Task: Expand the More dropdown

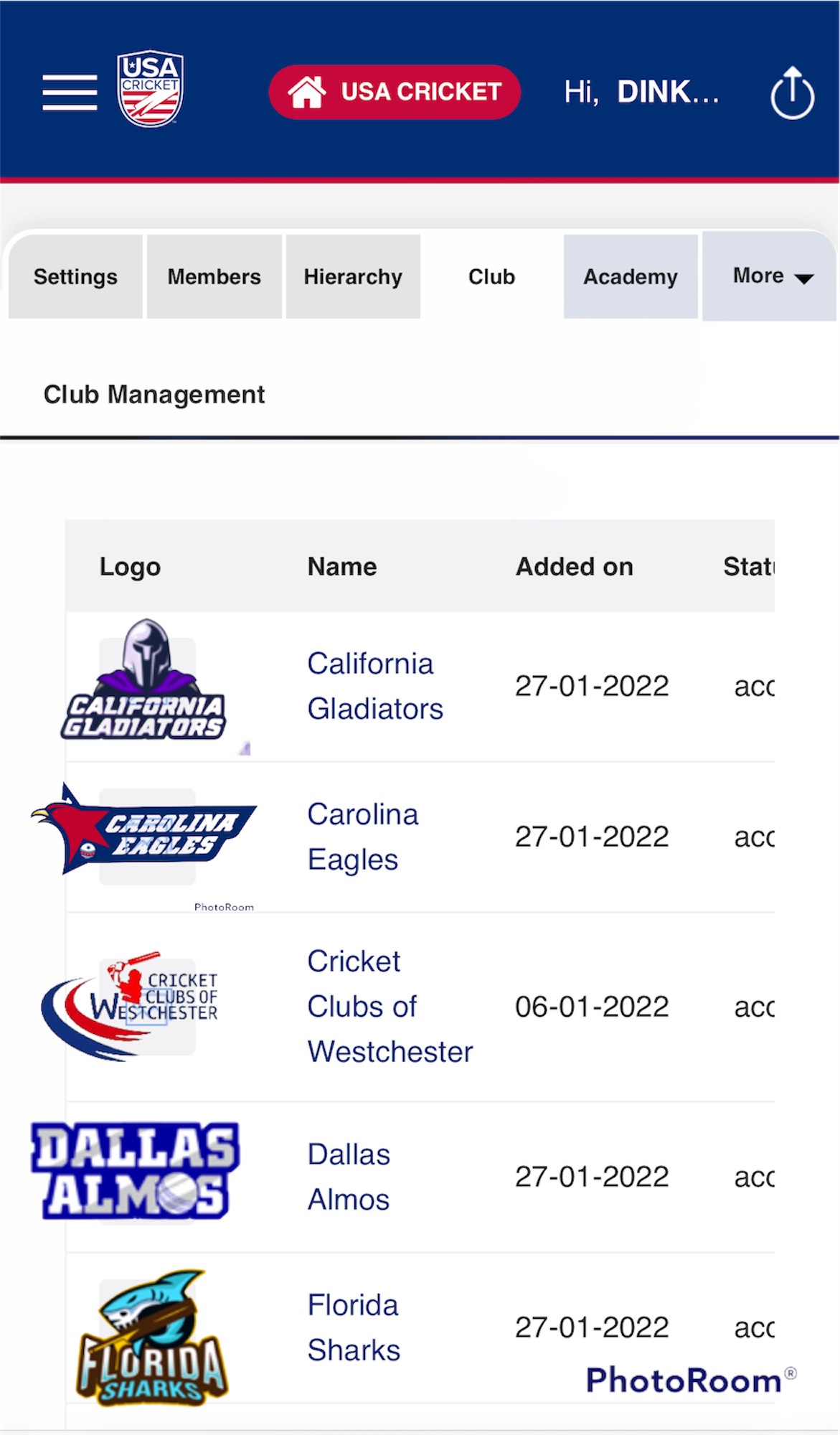Action: (x=769, y=276)
